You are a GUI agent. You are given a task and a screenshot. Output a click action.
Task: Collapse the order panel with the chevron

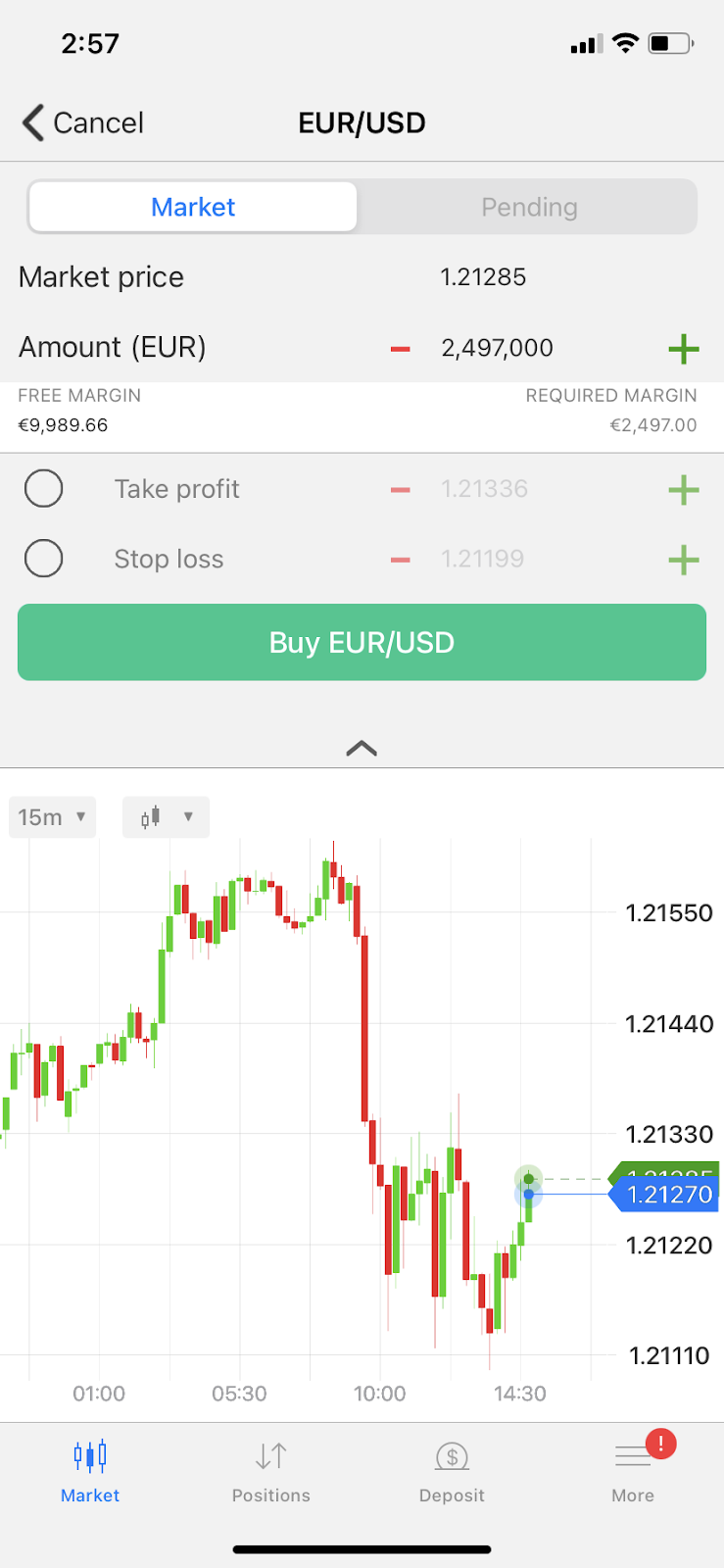pos(362,749)
